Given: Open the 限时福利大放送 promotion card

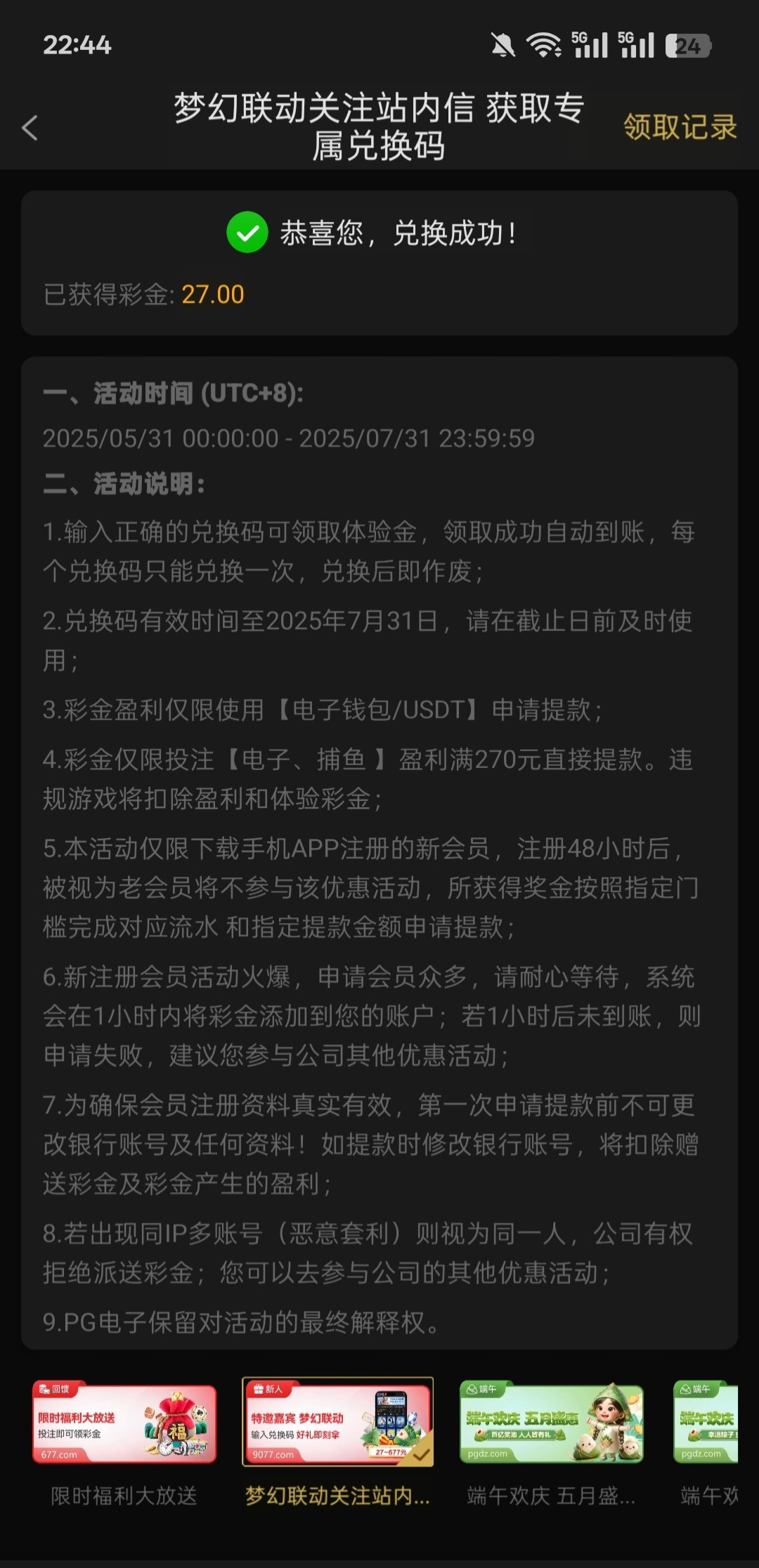Looking at the screenshot, I should point(124,1422).
